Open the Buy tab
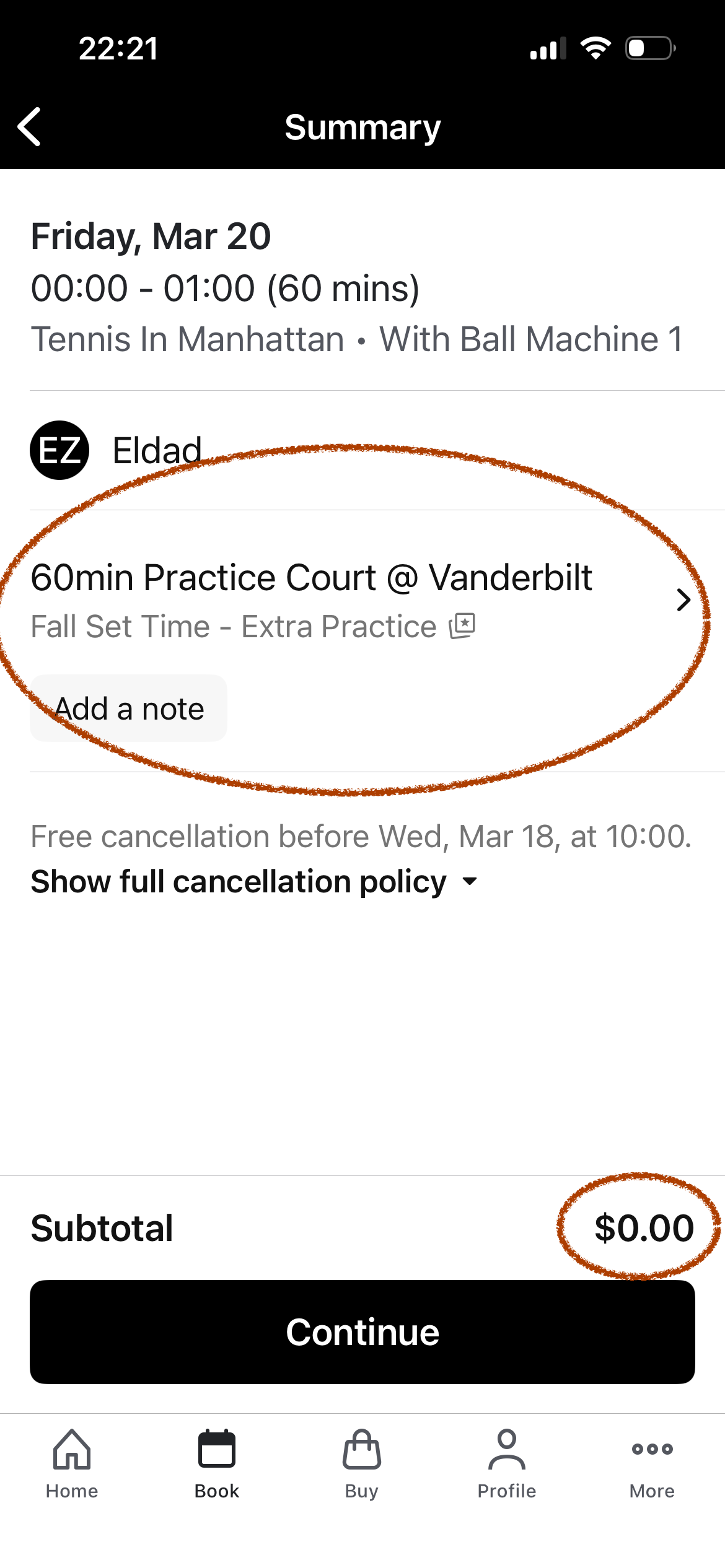The width and height of the screenshot is (725, 1568). 362,1464
